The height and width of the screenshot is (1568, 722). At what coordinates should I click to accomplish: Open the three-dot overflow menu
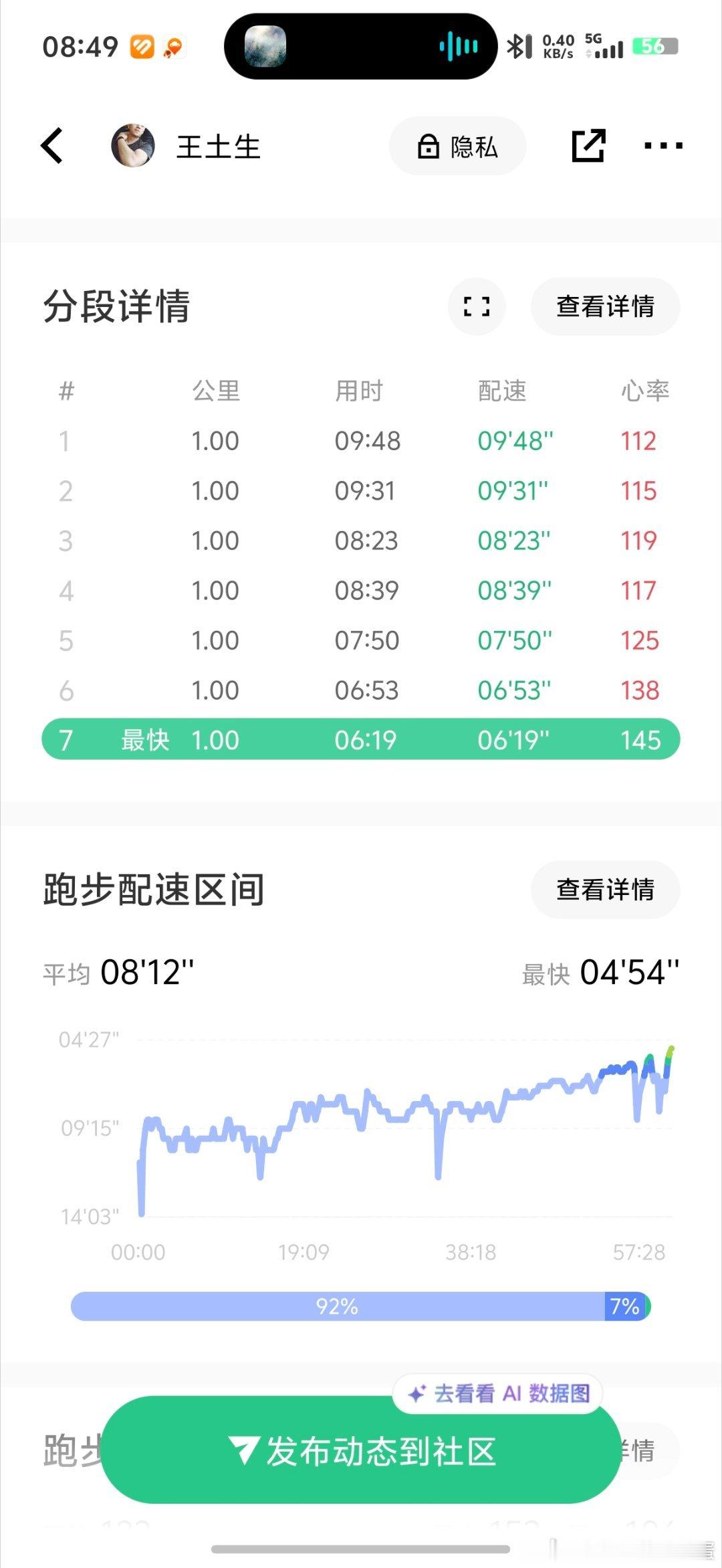point(663,146)
